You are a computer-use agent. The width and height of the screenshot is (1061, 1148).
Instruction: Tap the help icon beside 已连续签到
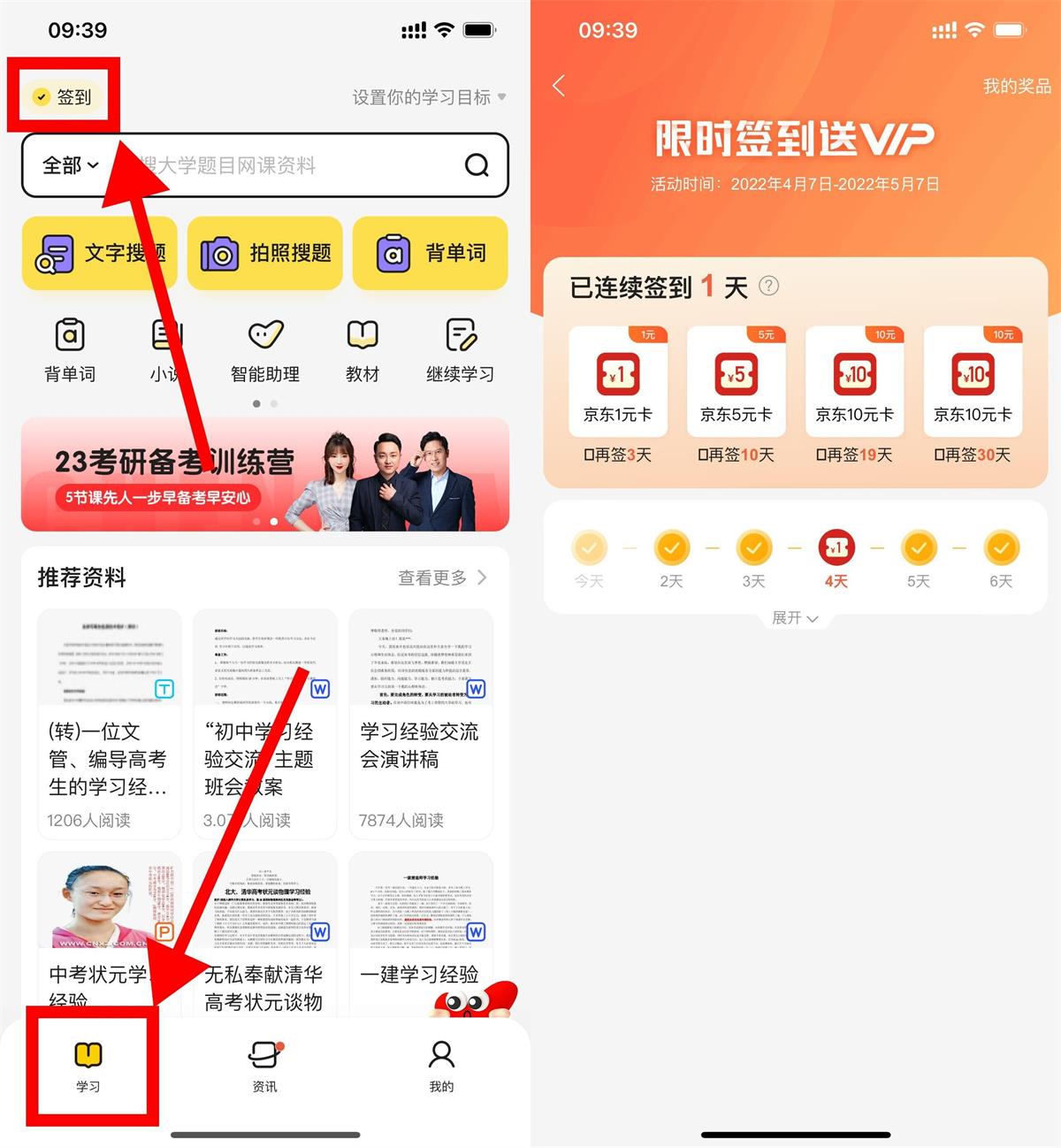tap(769, 286)
